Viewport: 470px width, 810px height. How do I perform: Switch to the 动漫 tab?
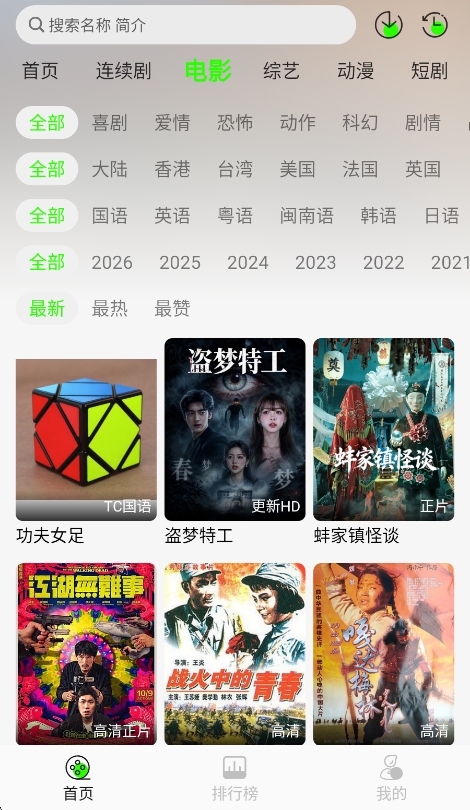tap(355, 71)
